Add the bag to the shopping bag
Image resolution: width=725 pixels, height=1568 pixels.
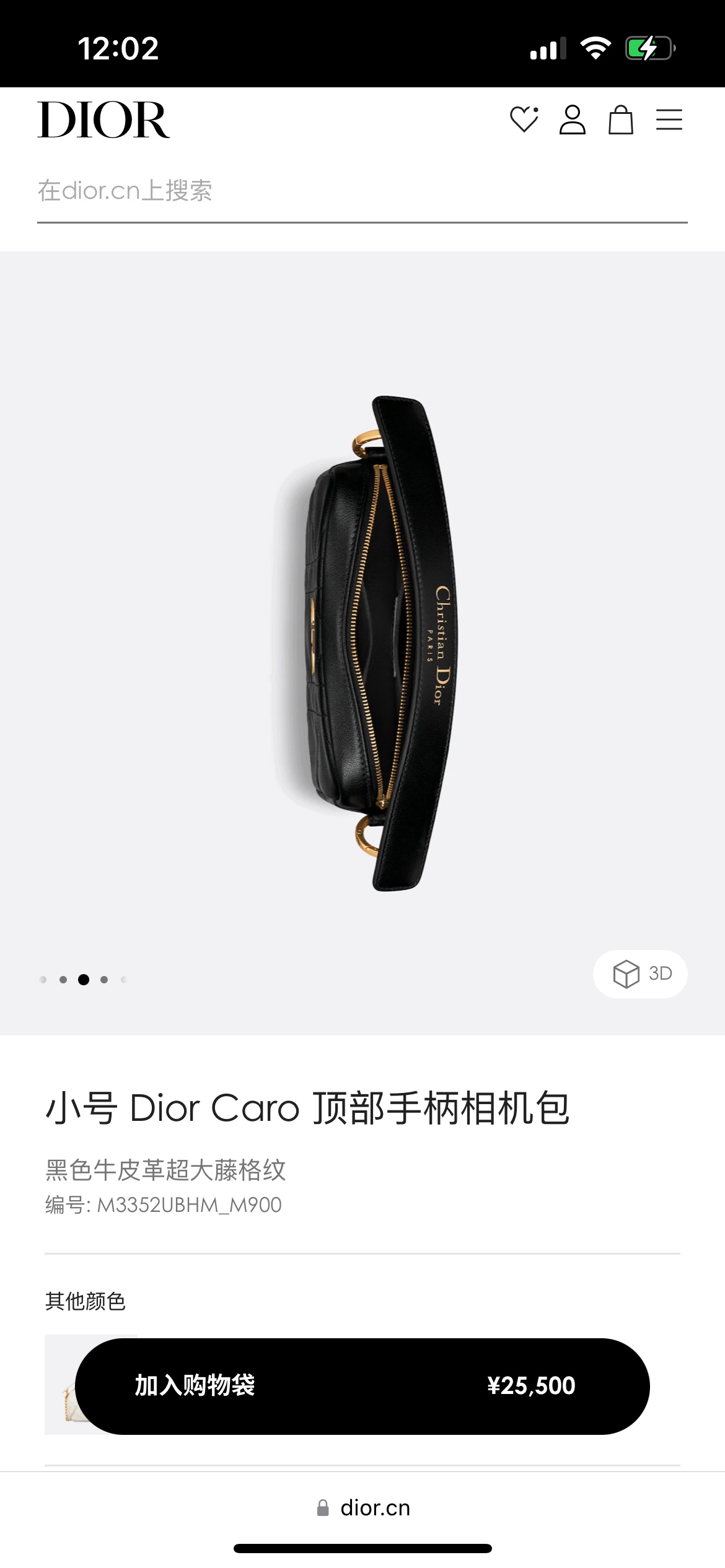[362, 1386]
